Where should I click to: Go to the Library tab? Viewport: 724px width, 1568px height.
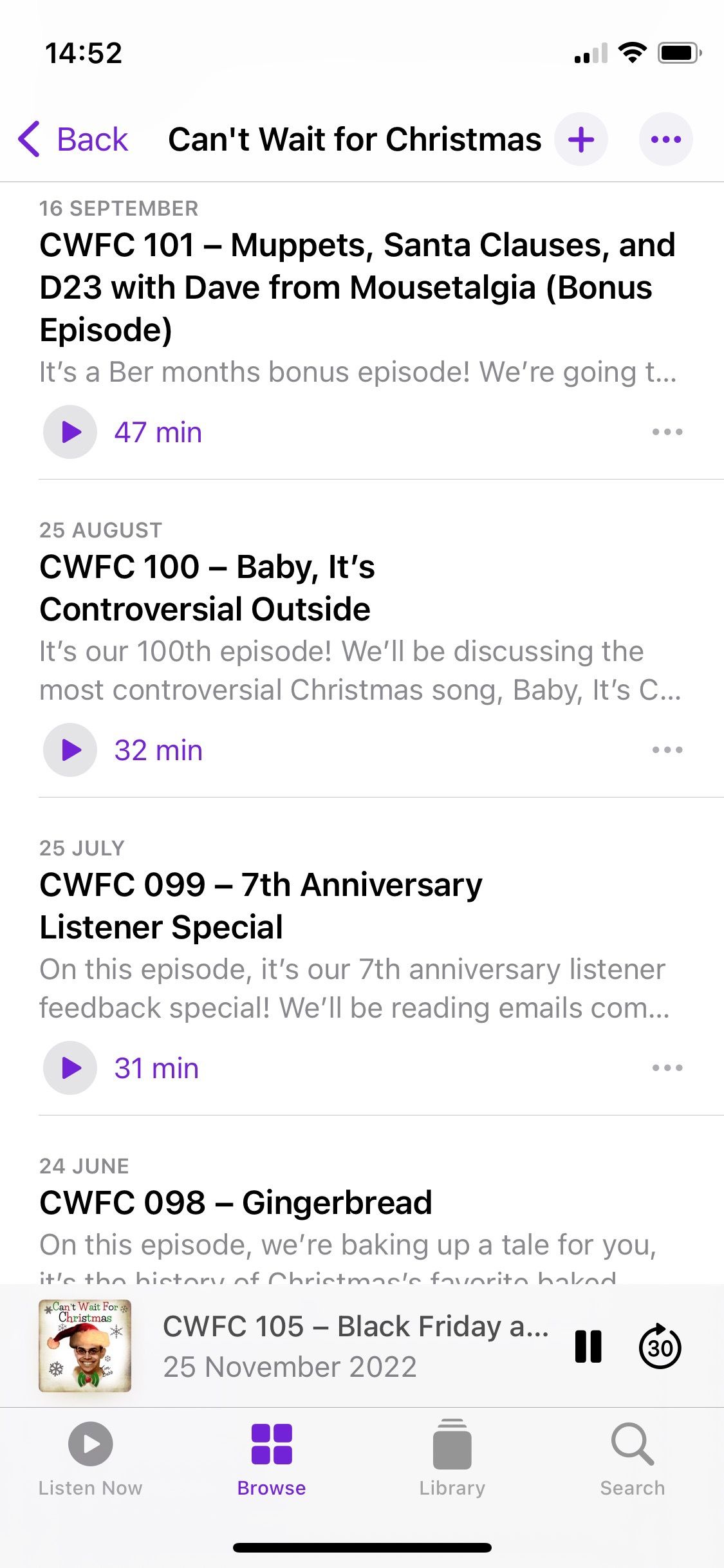(452, 1459)
